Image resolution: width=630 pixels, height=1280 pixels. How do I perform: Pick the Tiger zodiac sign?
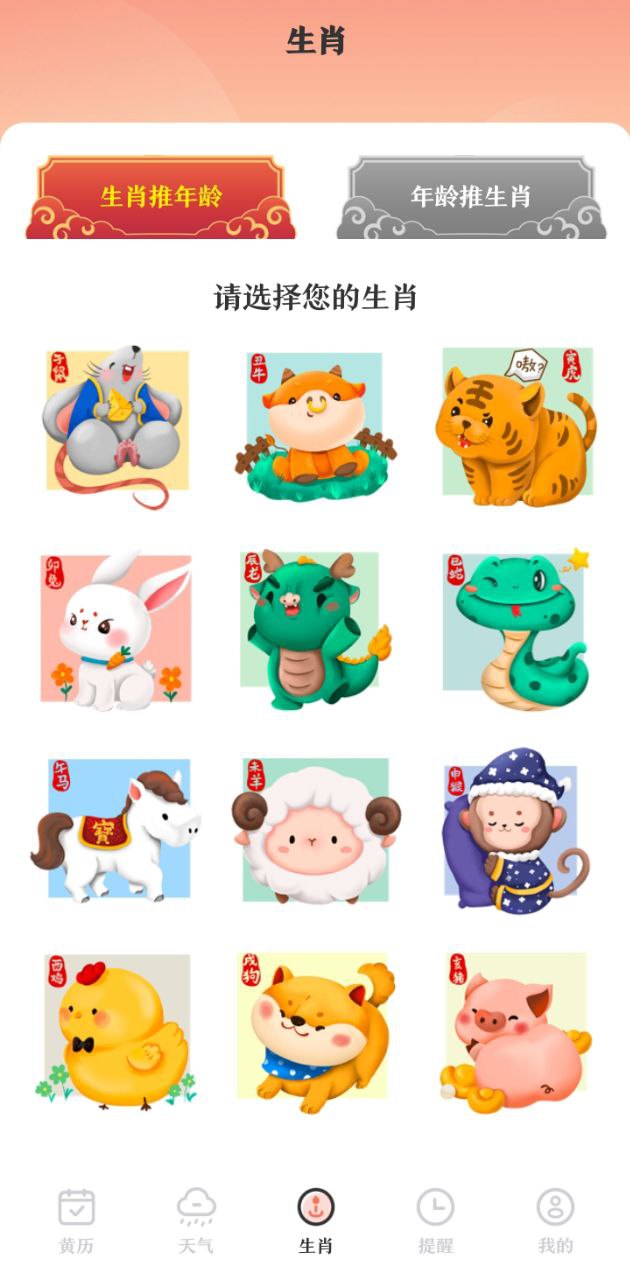[x=515, y=423]
